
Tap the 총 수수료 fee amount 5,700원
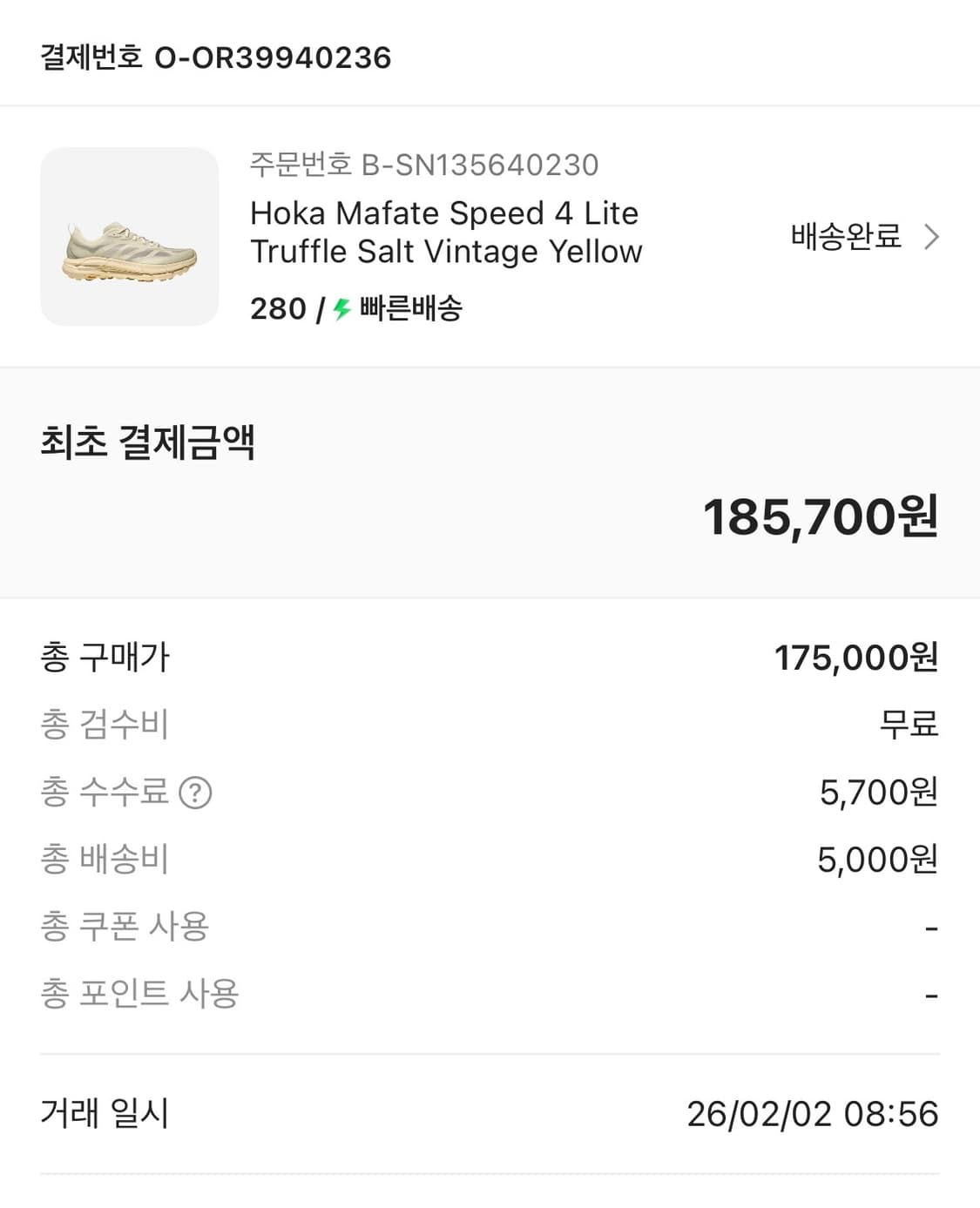[x=878, y=793]
